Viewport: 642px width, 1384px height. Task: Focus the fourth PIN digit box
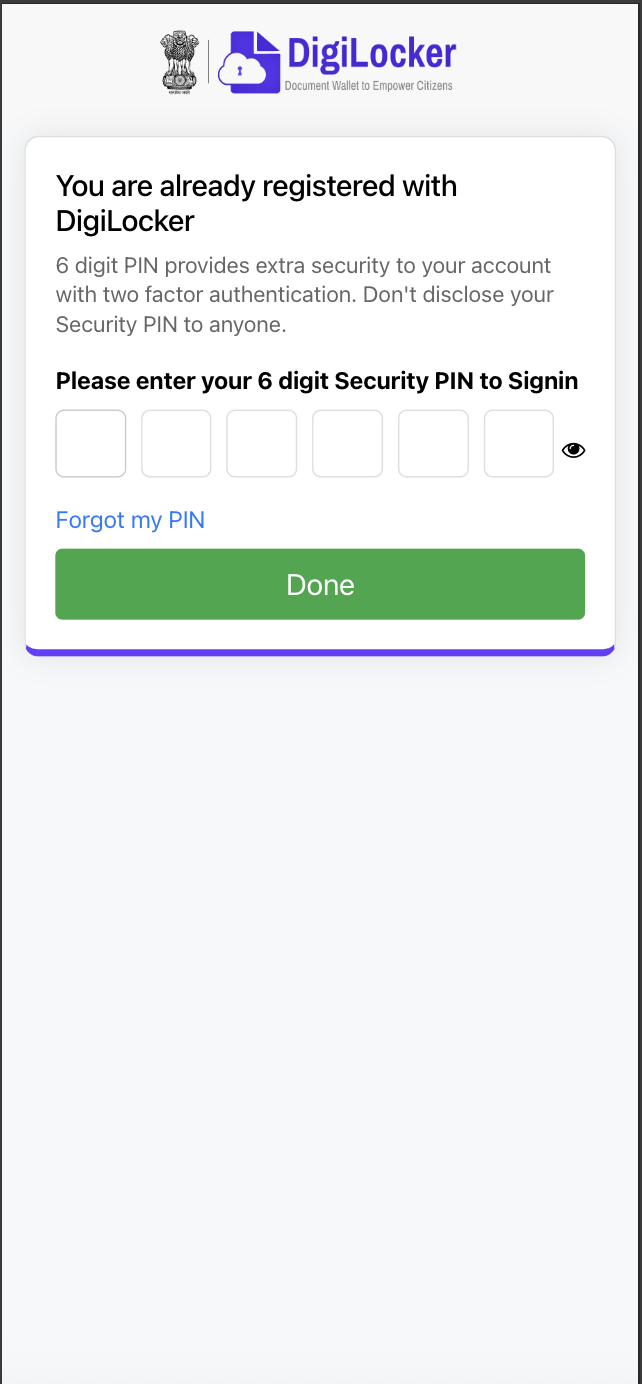point(348,443)
